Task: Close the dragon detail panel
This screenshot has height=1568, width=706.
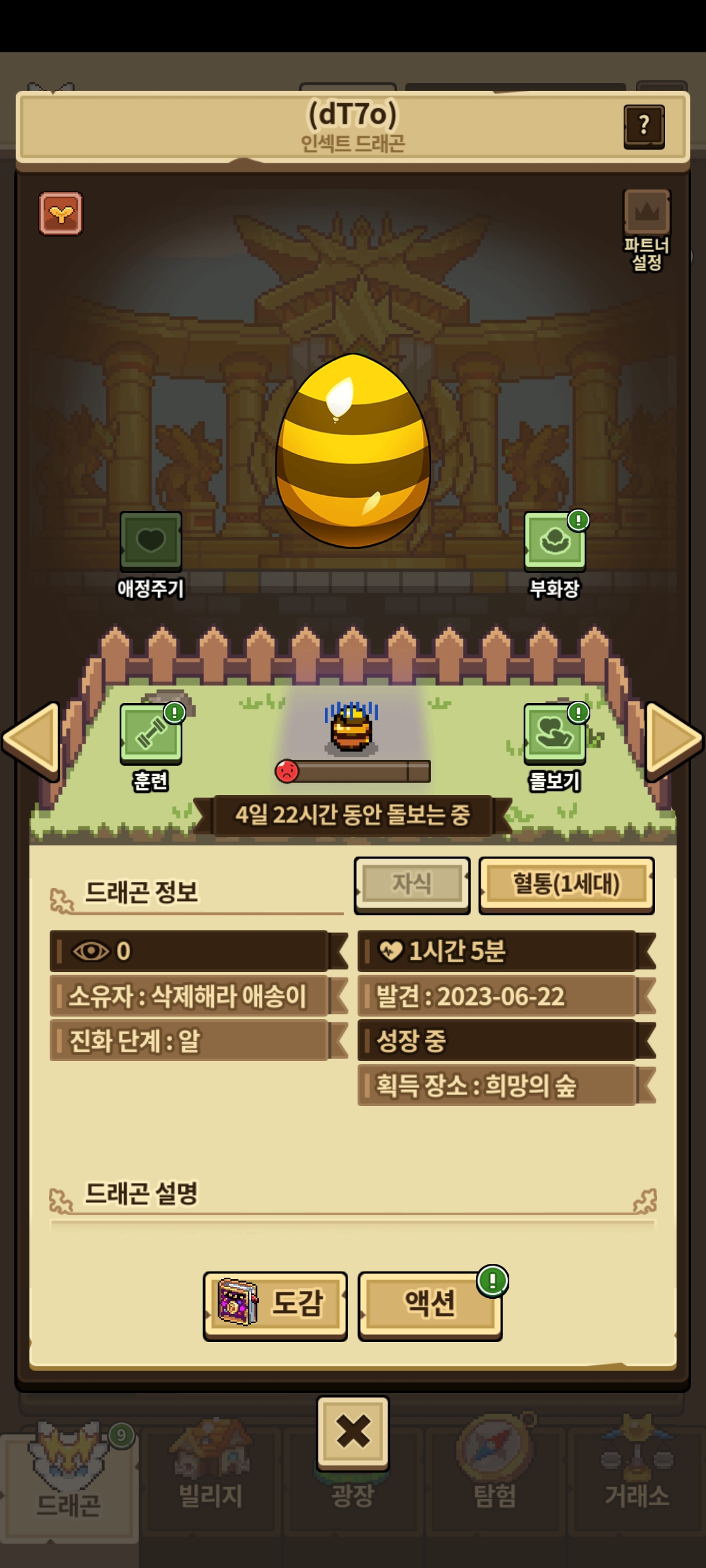Action: coord(353,1432)
